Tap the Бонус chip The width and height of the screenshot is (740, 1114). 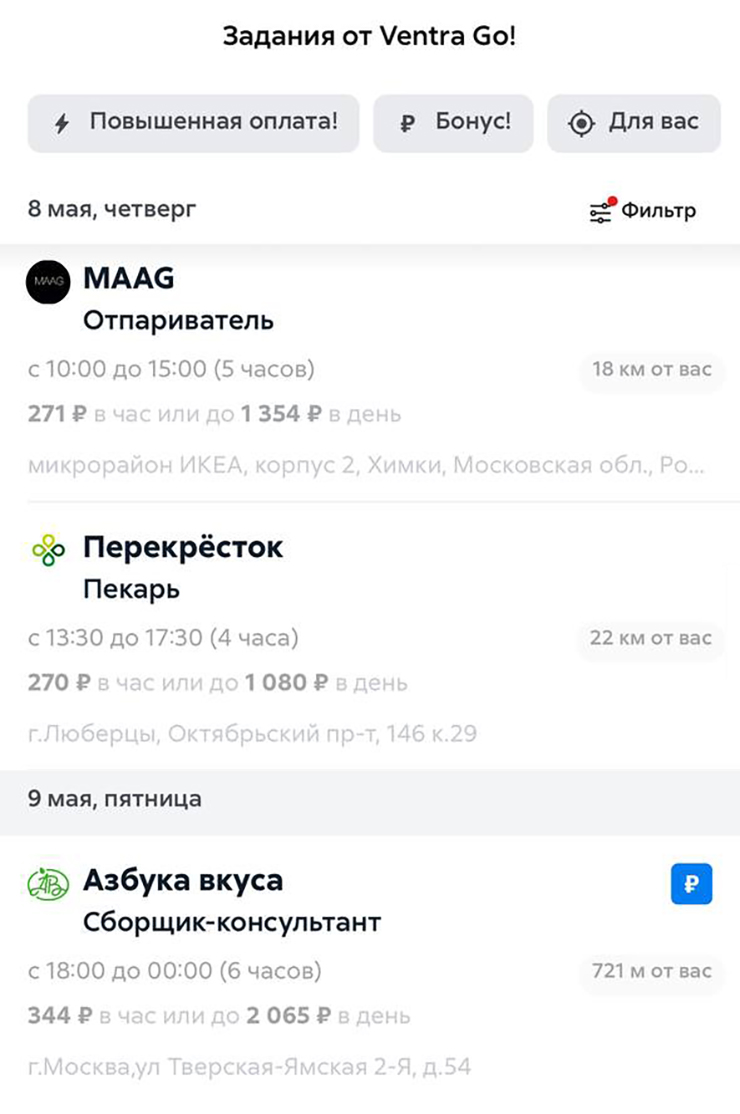453,124
